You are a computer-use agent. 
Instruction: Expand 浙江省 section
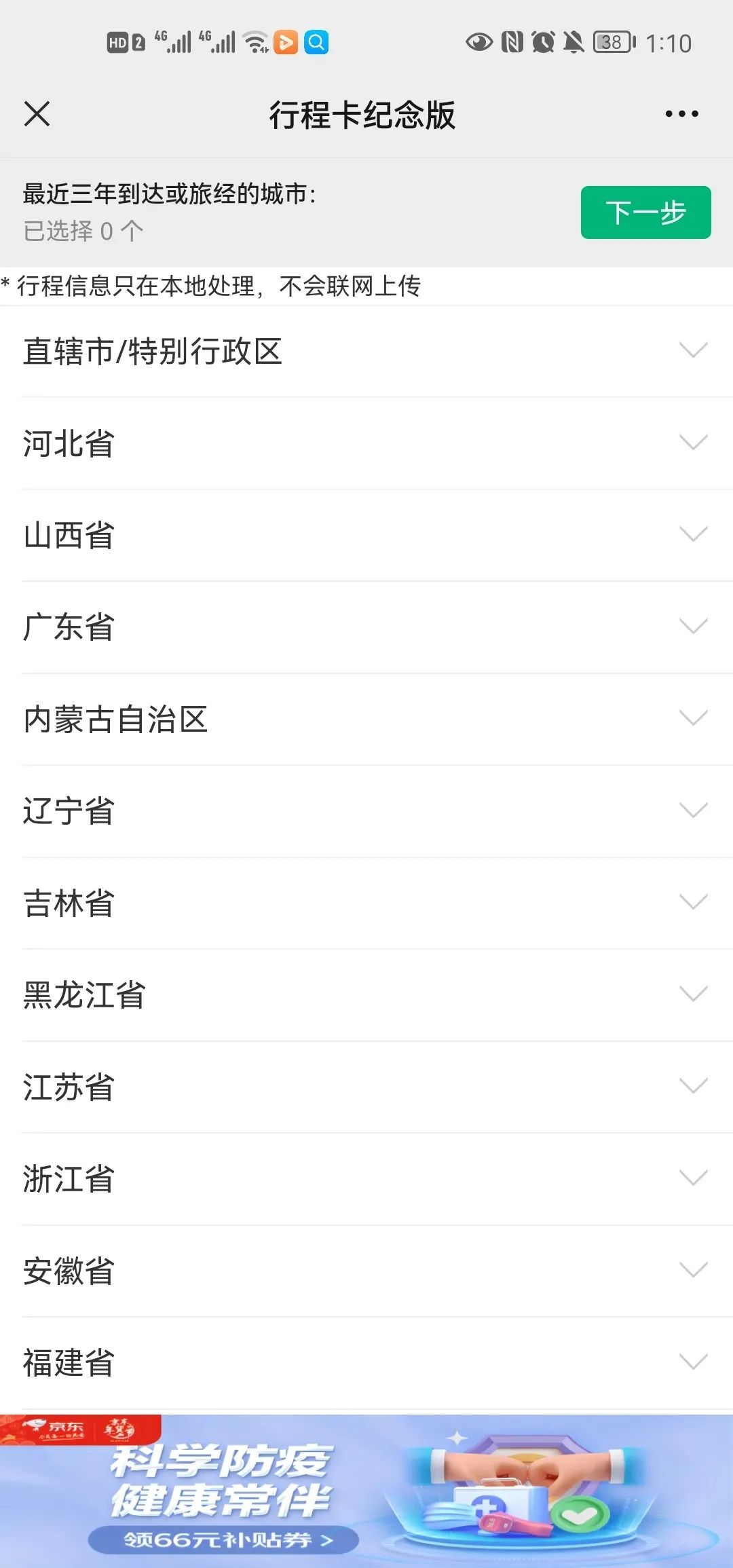pos(366,1179)
